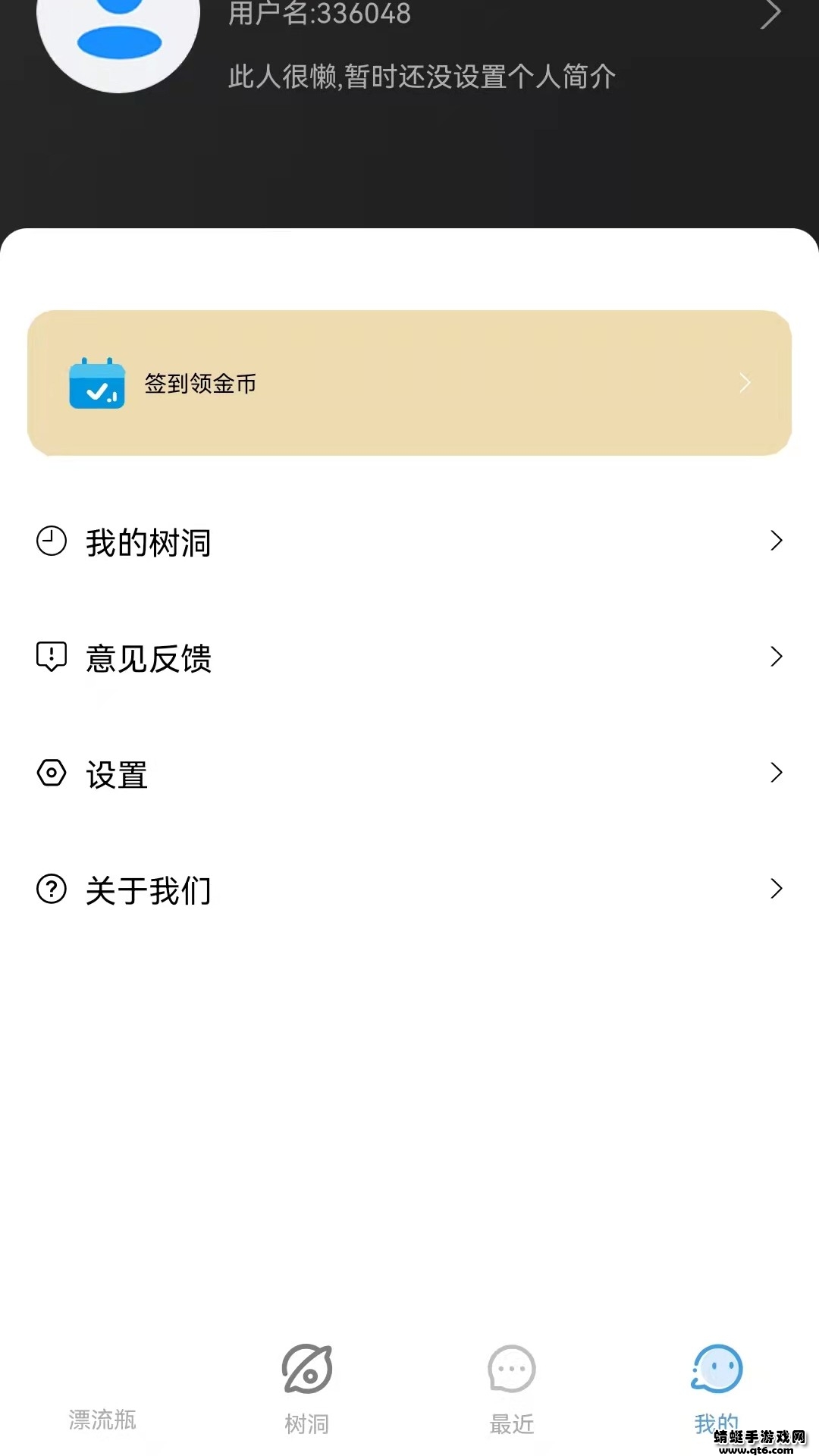Image resolution: width=819 pixels, height=1456 pixels.
Task: Select the 我的树洞 clock icon
Action: (x=50, y=541)
